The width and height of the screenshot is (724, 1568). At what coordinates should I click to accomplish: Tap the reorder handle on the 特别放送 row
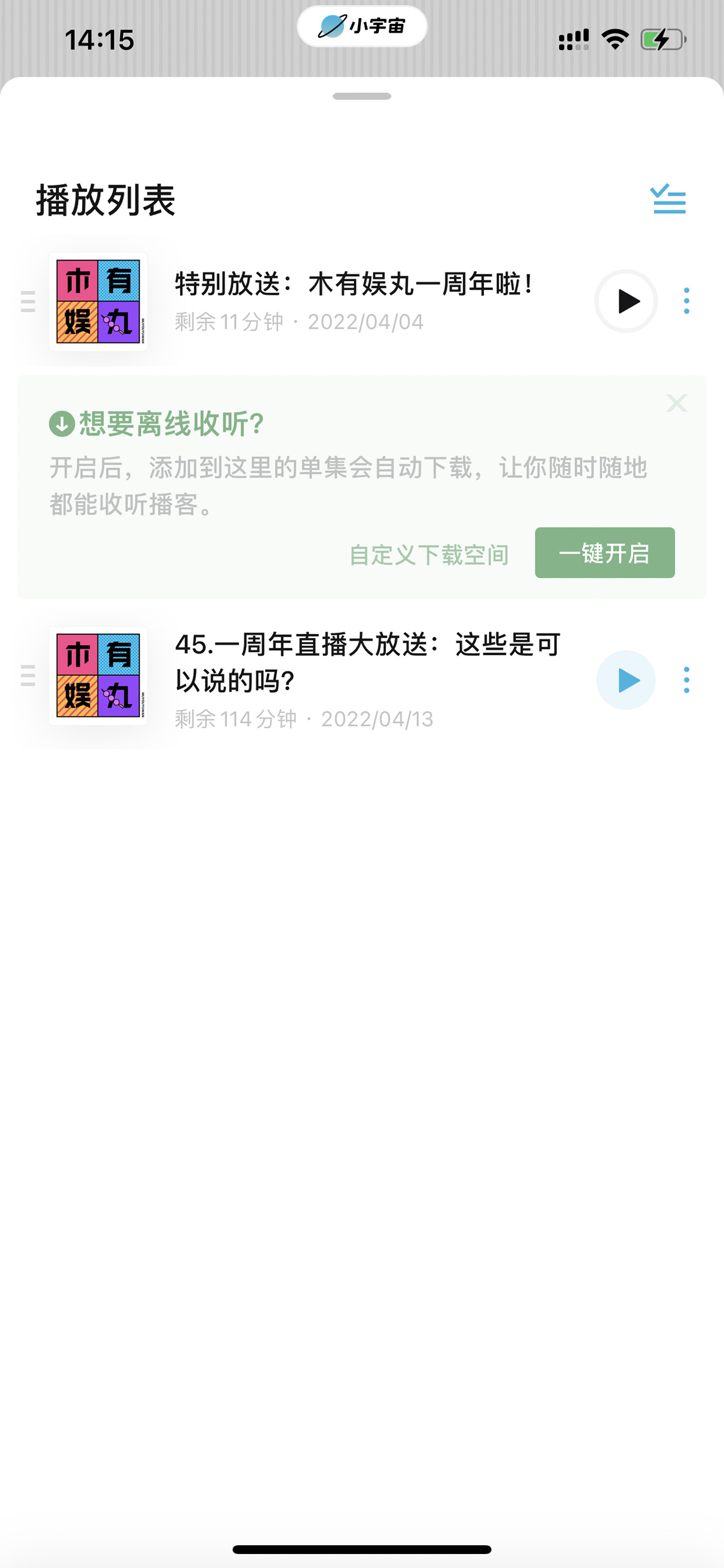pos(28,301)
